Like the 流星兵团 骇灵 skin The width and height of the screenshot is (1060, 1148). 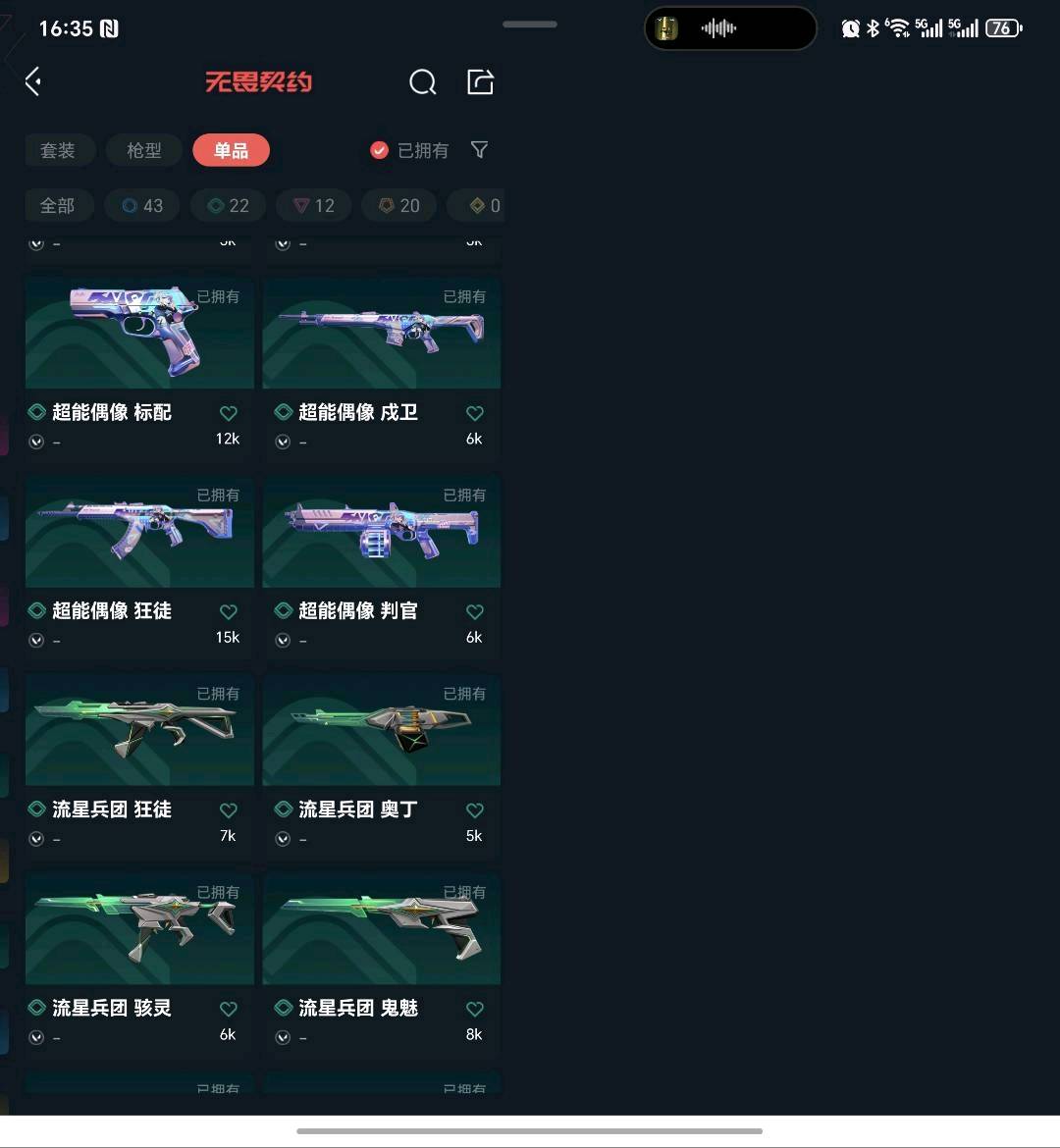click(x=229, y=1009)
